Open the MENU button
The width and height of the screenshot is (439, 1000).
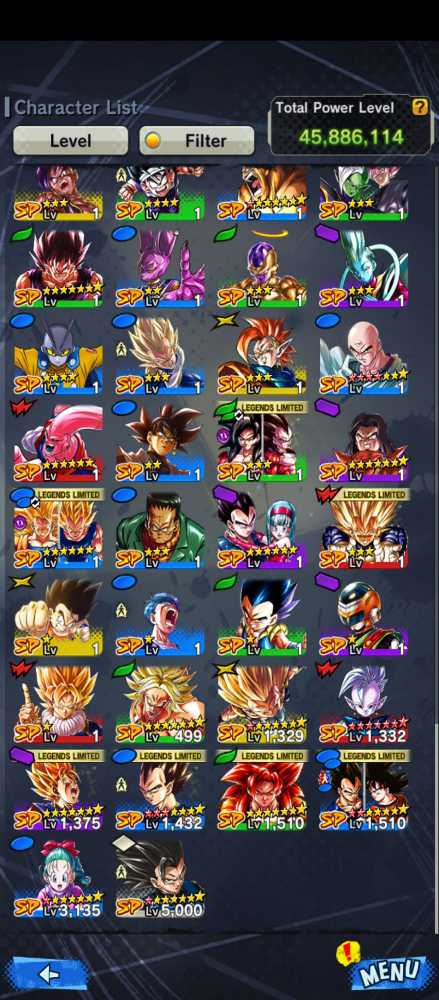[389, 972]
